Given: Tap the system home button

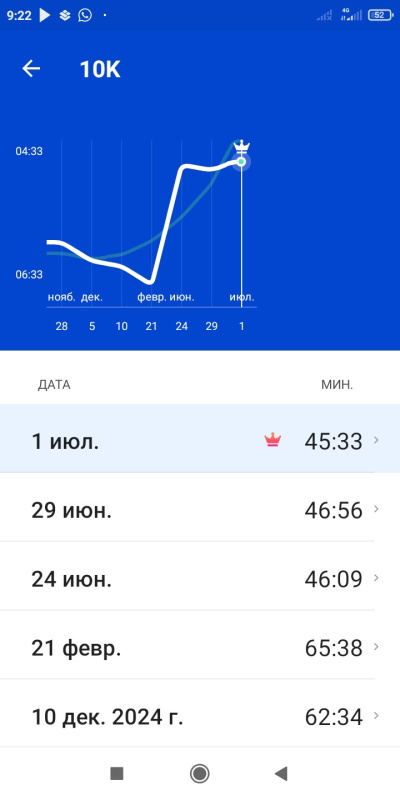Looking at the screenshot, I should click(199, 773).
